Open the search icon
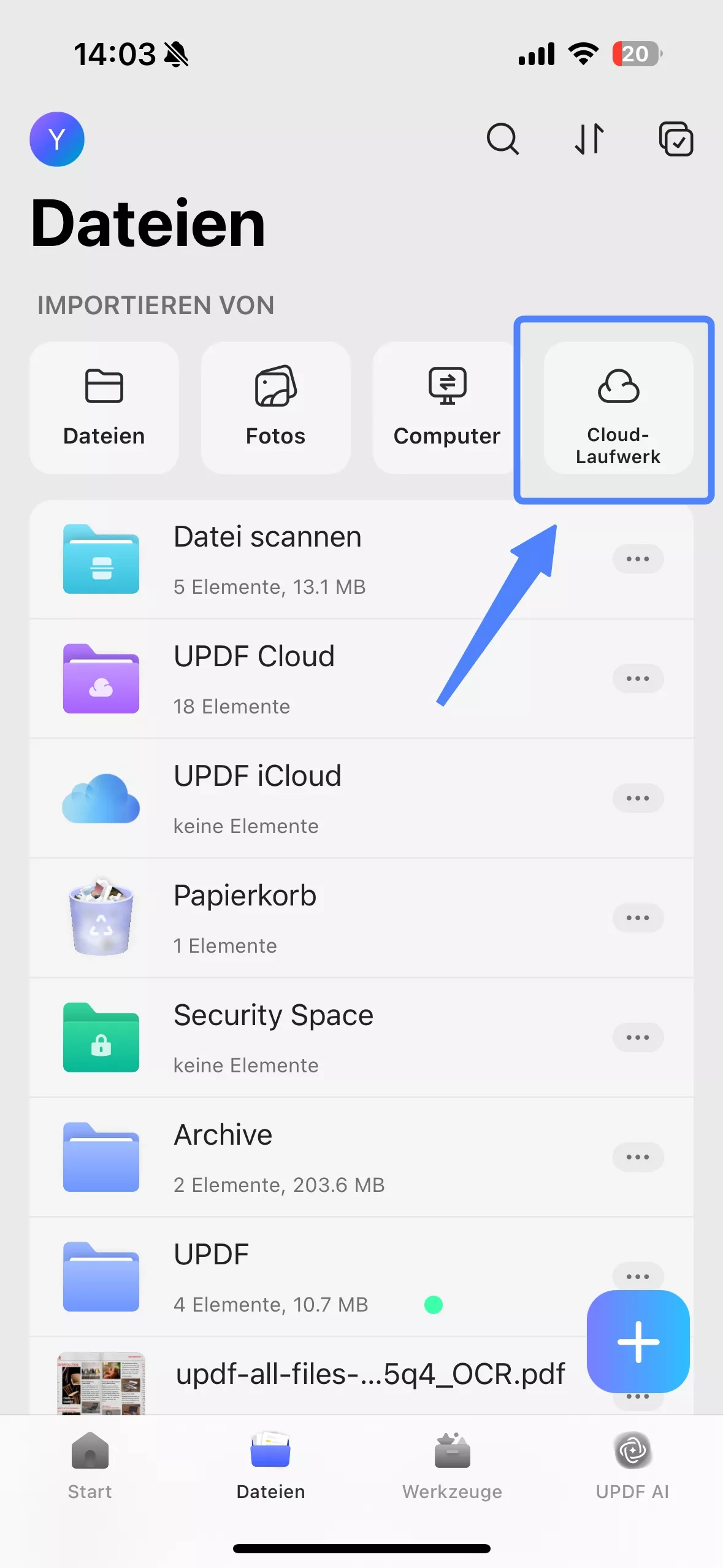The image size is (723, 1568). (502, 139)
